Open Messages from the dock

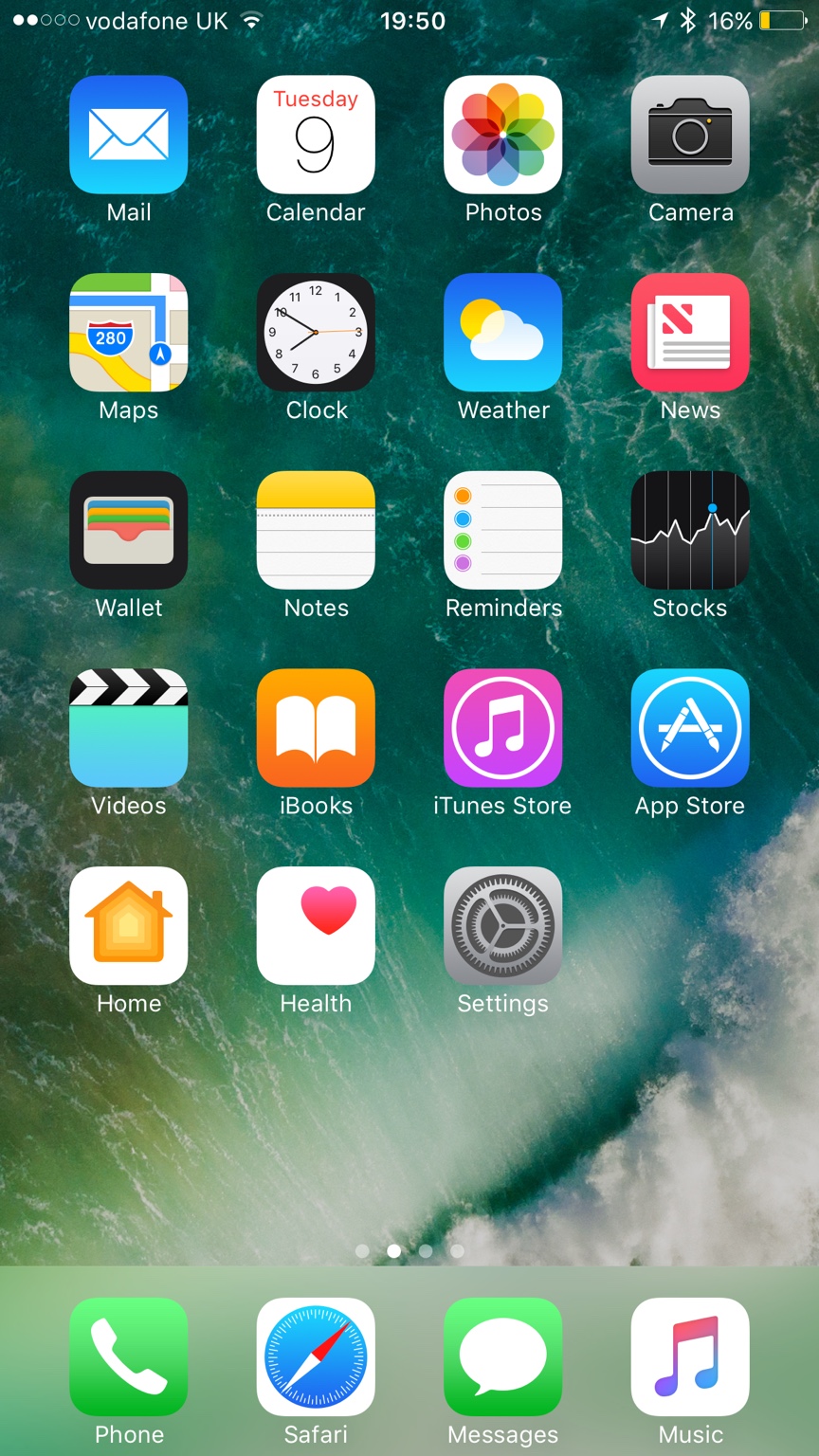point(503,1356)
